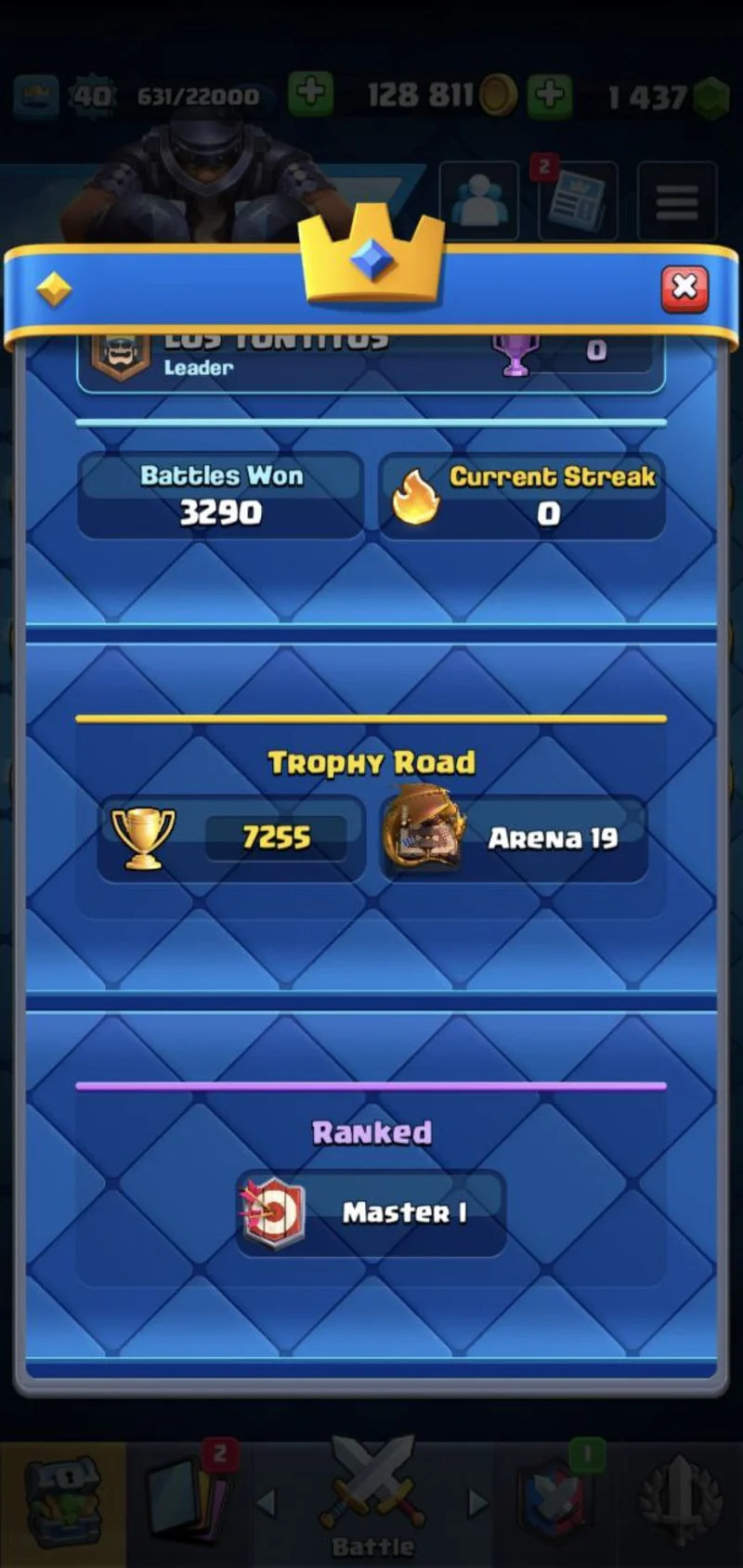Tap the Master I ranked league badge
The width and height of the screenshot is (743, 1568).
click(x=371, y=1212)
